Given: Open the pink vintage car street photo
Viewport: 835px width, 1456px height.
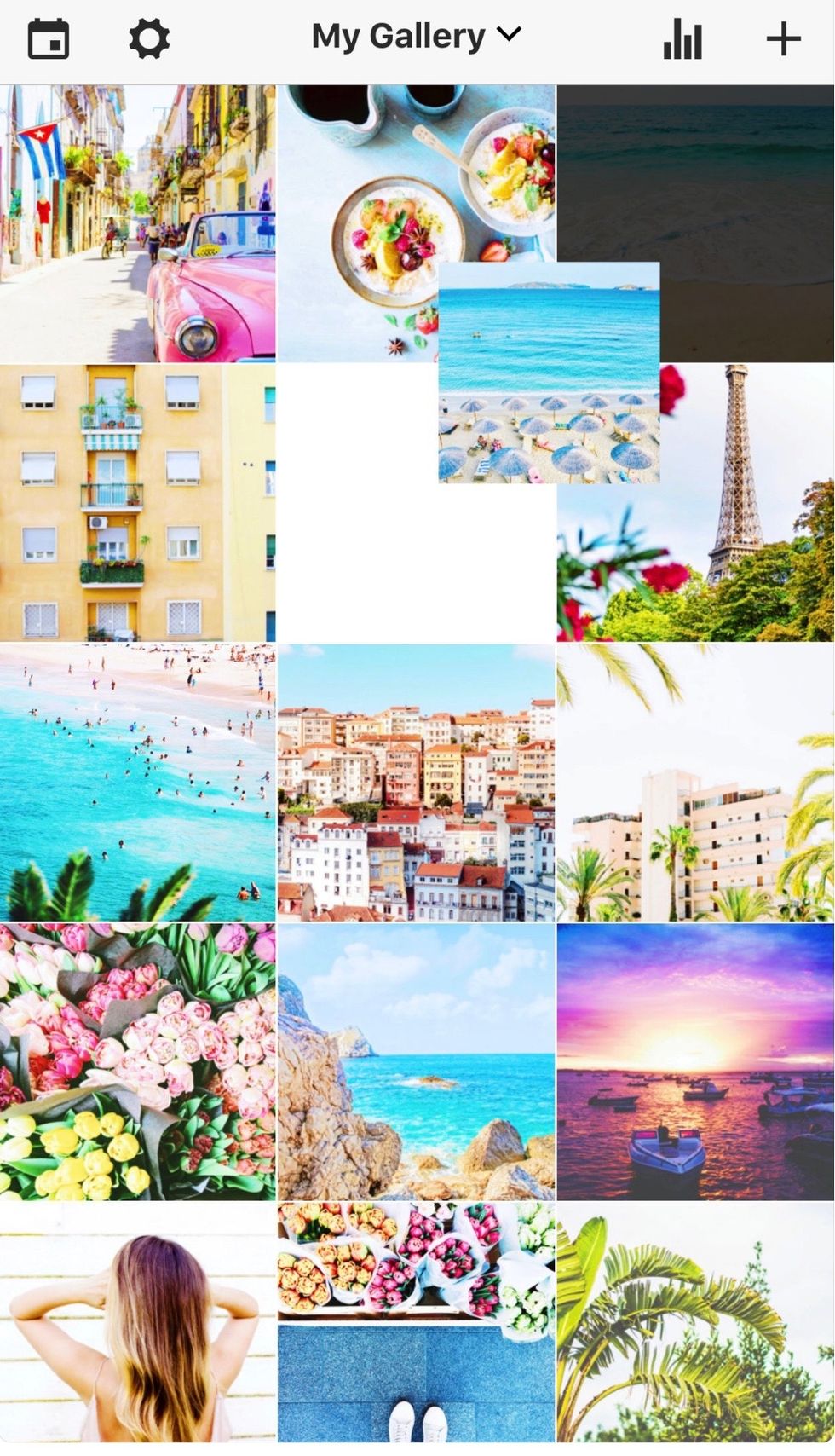Looking at the screenshot, I should pos(137,223).
